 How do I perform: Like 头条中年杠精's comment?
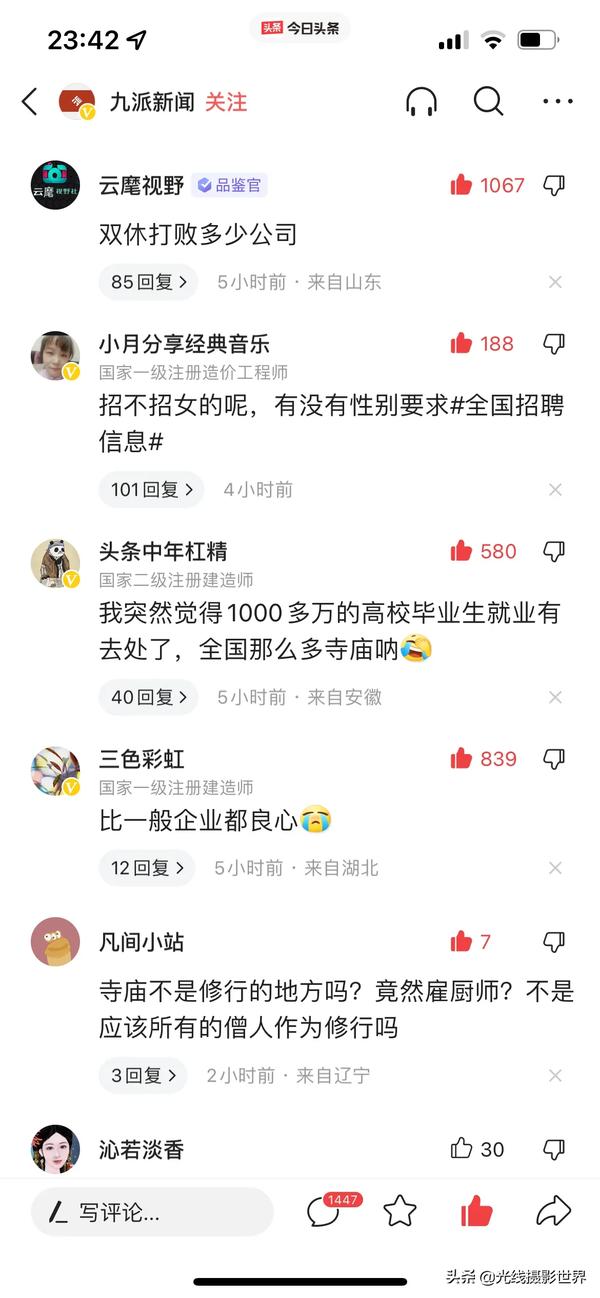point(461,551)
